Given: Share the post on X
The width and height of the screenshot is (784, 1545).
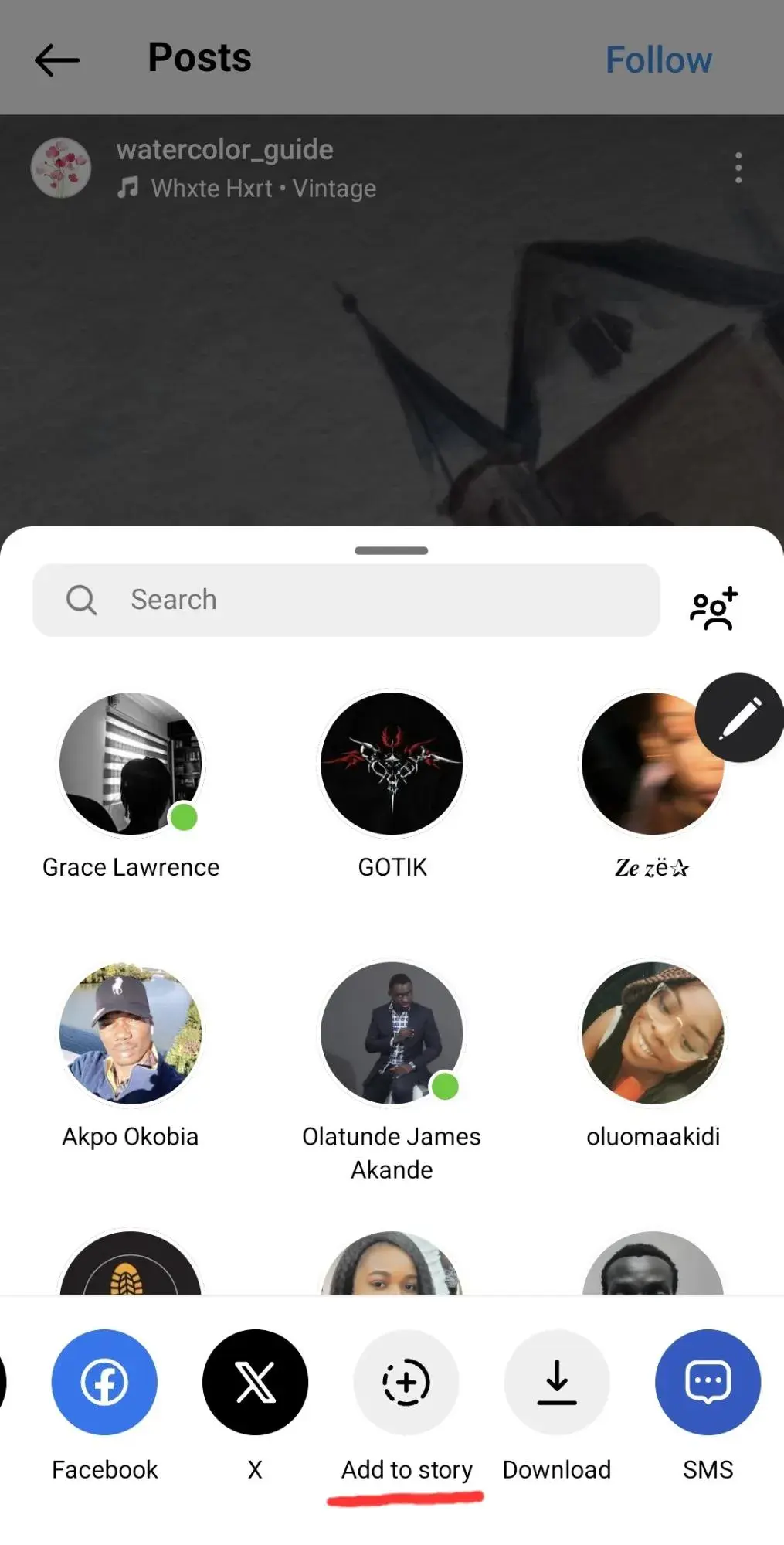Looking at the screenshot, I should [255, 1382].
